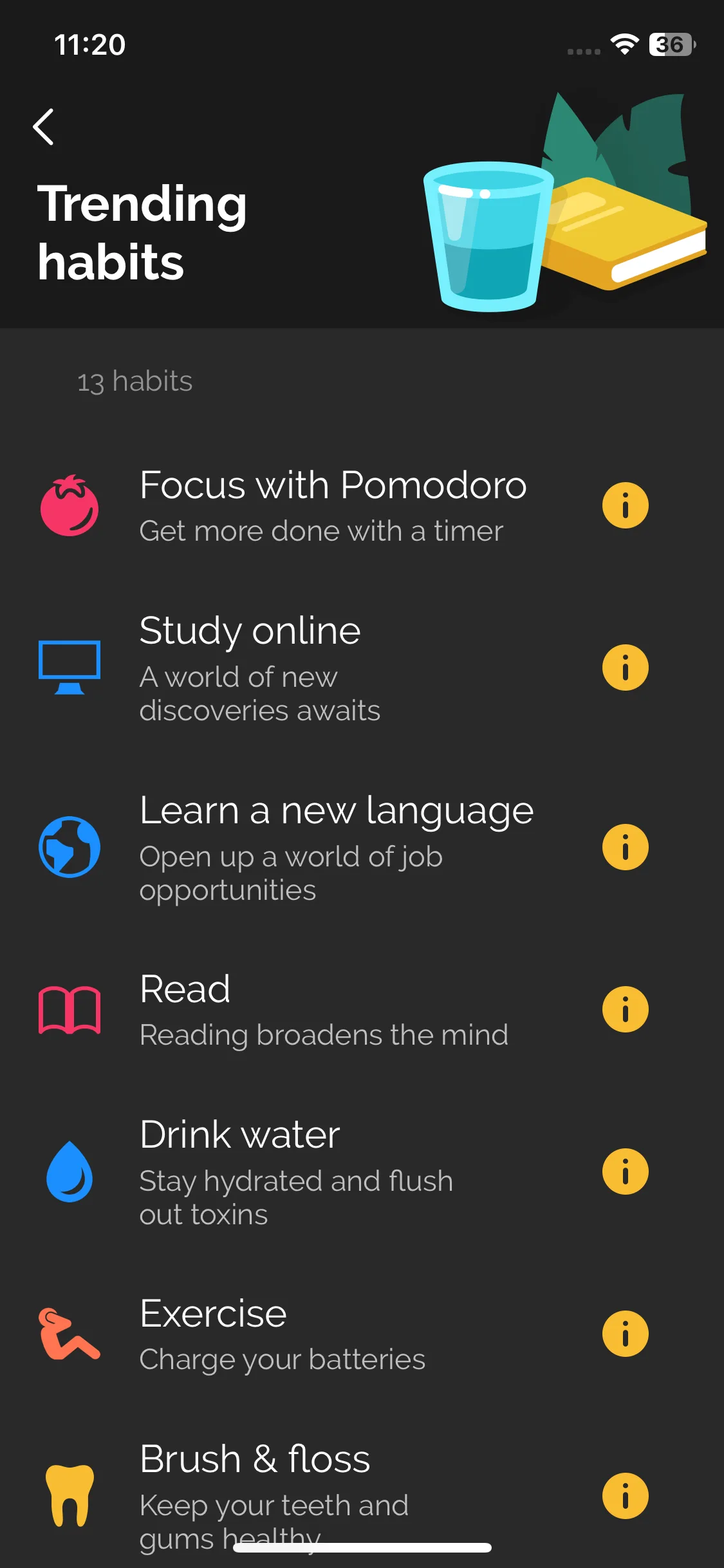Select the Exercise habit
724x1568 pixels.
pyautogui.click(x=282, y=1334)
